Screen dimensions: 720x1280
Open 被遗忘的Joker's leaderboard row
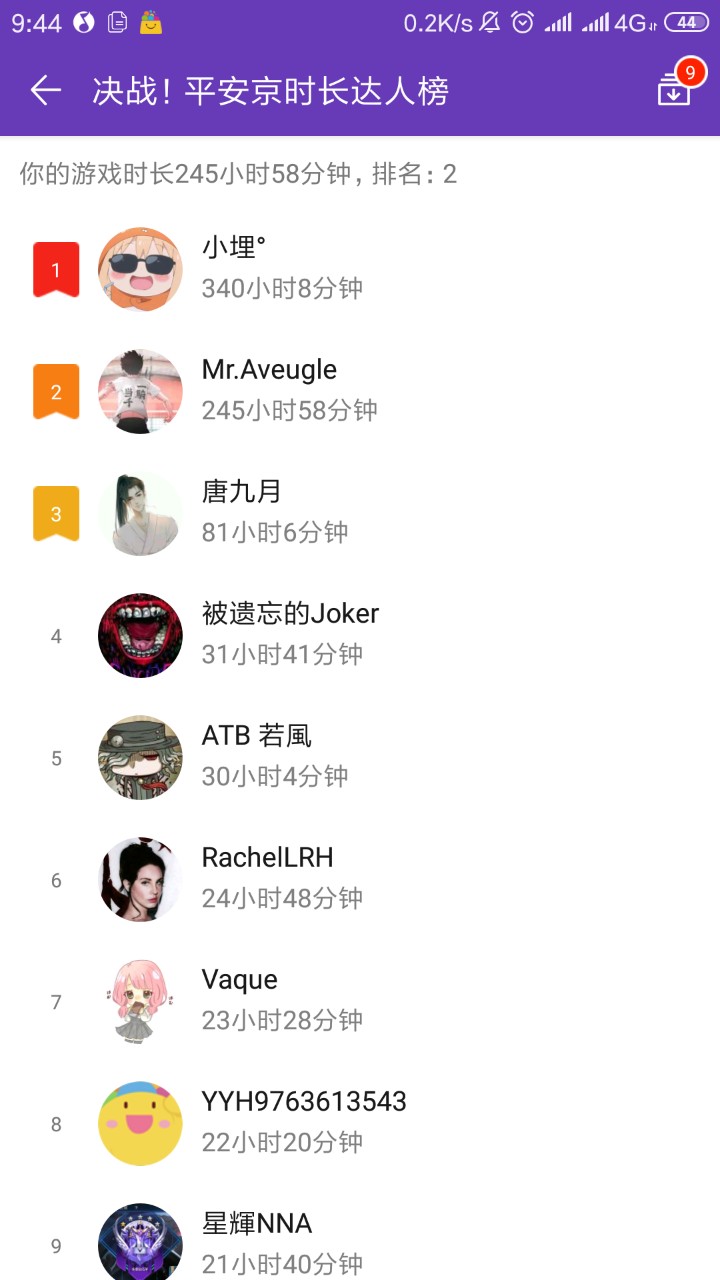pyautogui.click(x=360, y=635)
